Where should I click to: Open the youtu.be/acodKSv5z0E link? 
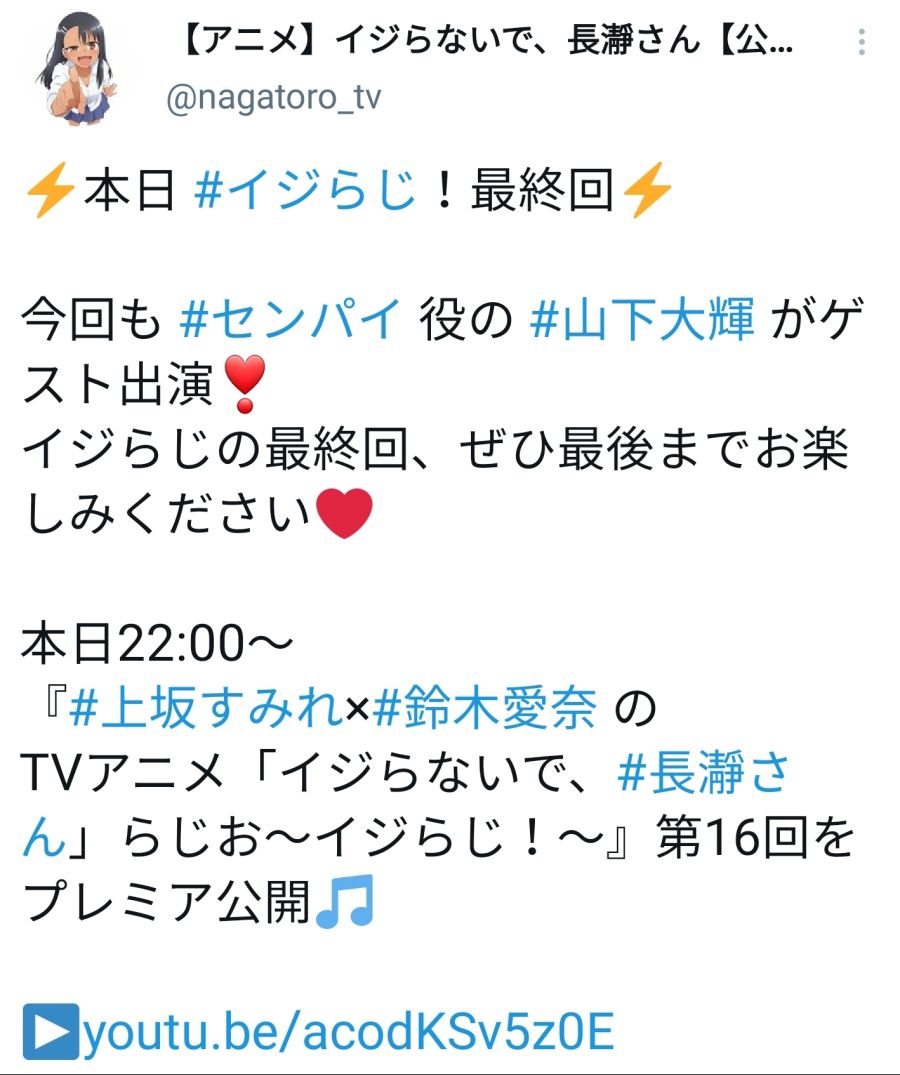[348, 1033]
